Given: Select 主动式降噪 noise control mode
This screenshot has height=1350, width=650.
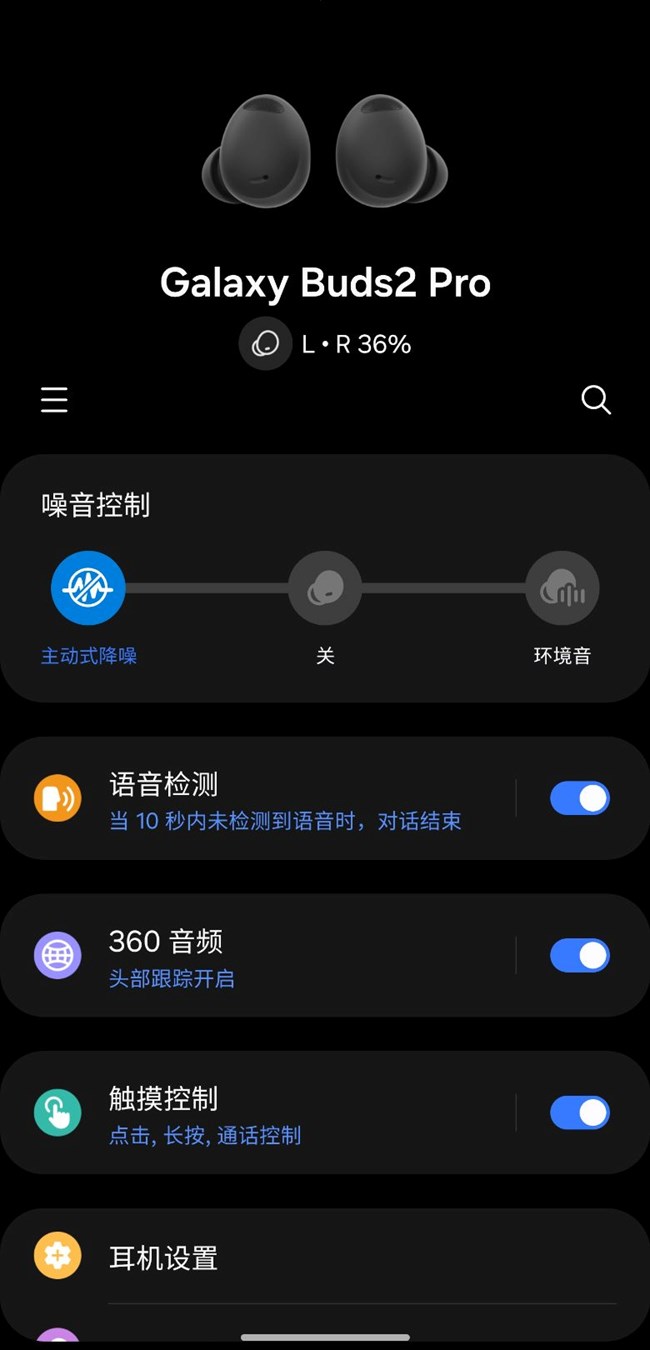Looking at the screenshot, I should click(88, 588).
